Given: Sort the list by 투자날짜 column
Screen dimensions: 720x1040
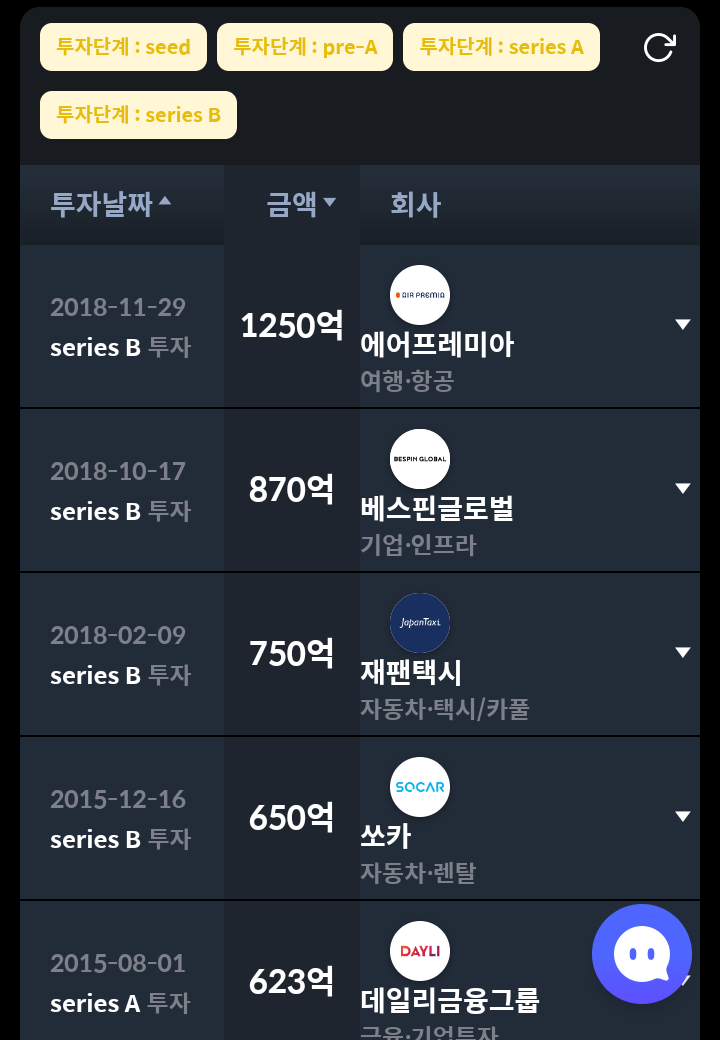Looking at the screenshot, I should [x=111, y=205].
